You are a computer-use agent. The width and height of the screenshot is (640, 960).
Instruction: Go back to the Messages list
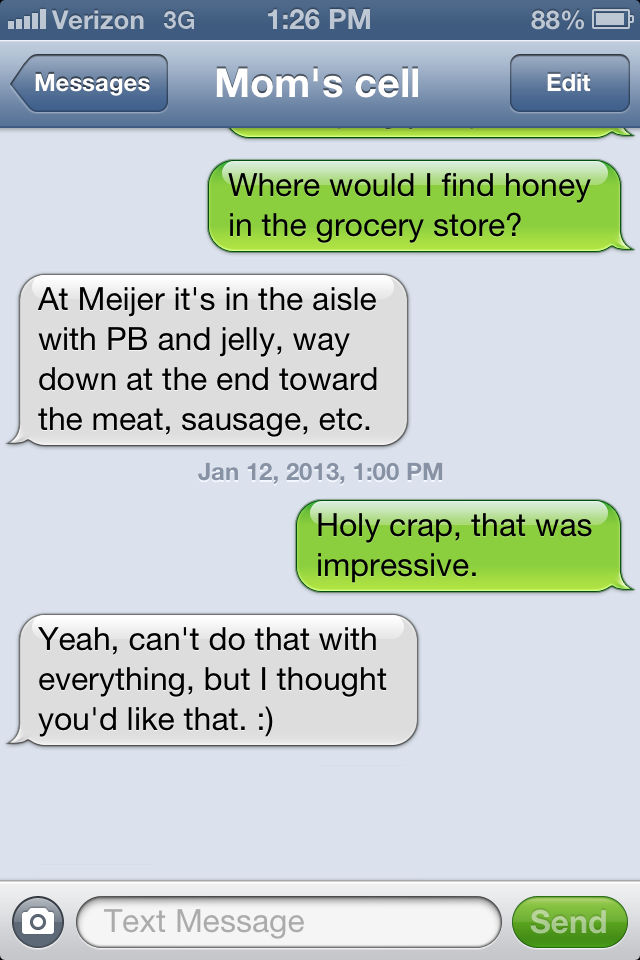pos(90,84)
